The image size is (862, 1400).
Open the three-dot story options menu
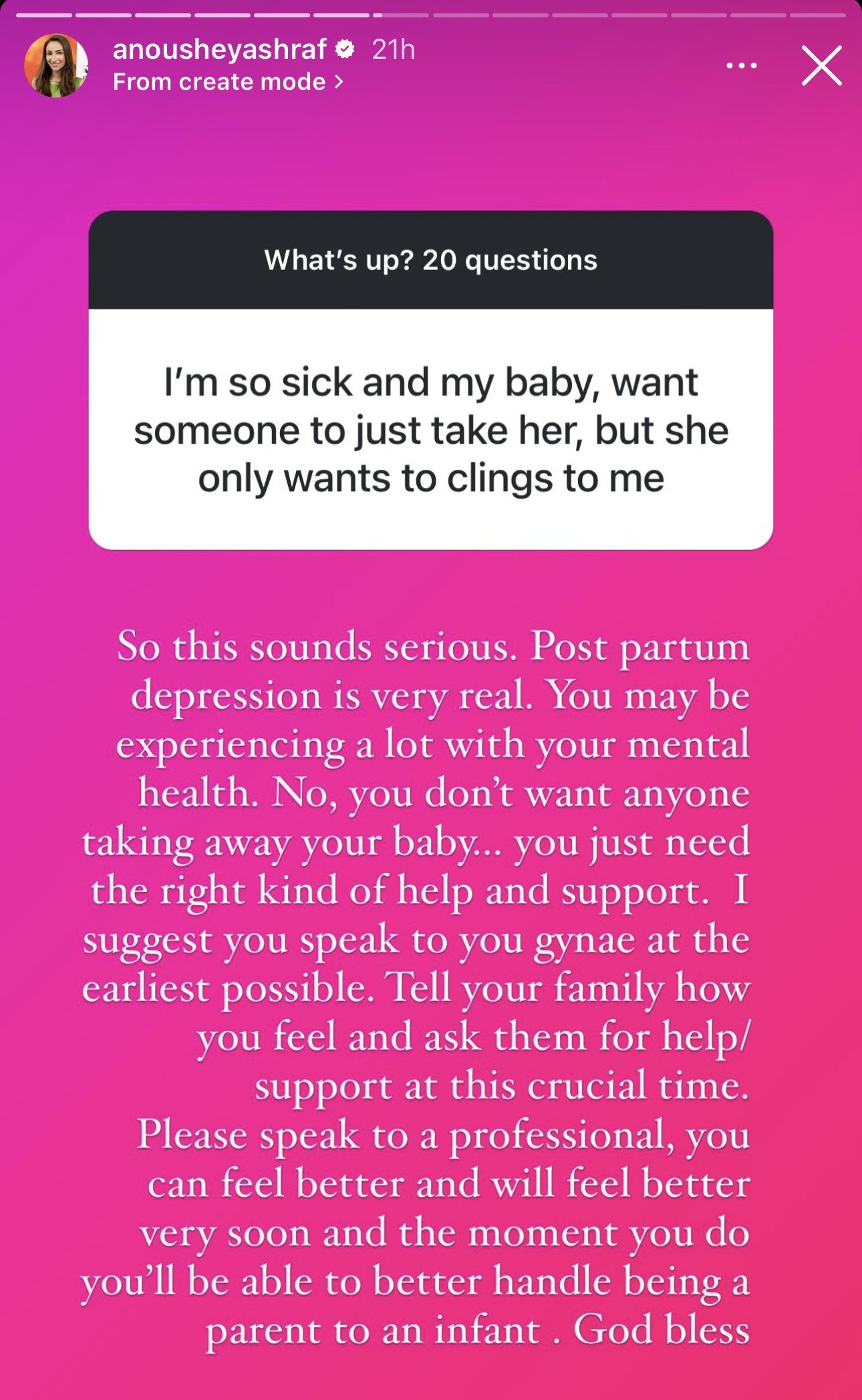coord(741,65)
